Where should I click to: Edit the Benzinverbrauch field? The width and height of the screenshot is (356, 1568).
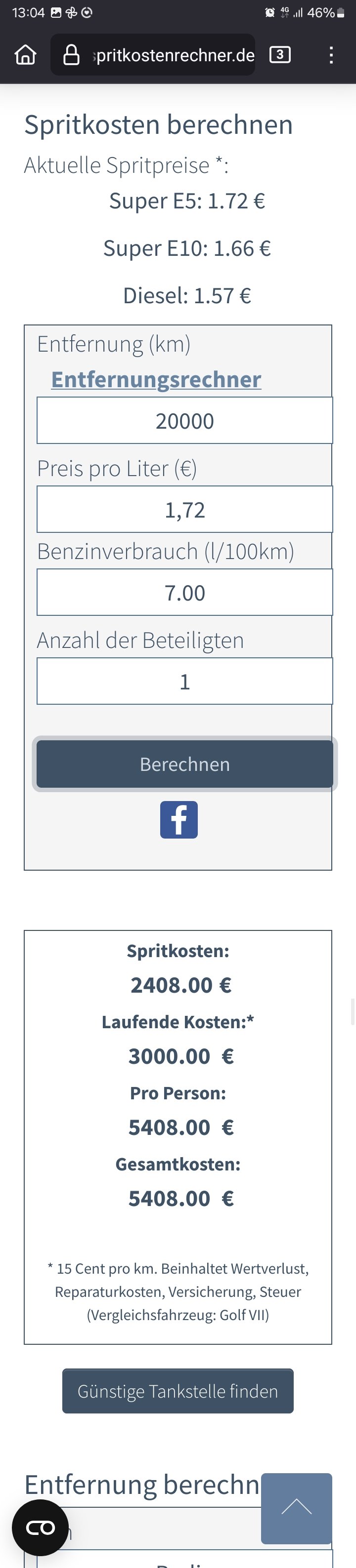click(x=185, y=592)
